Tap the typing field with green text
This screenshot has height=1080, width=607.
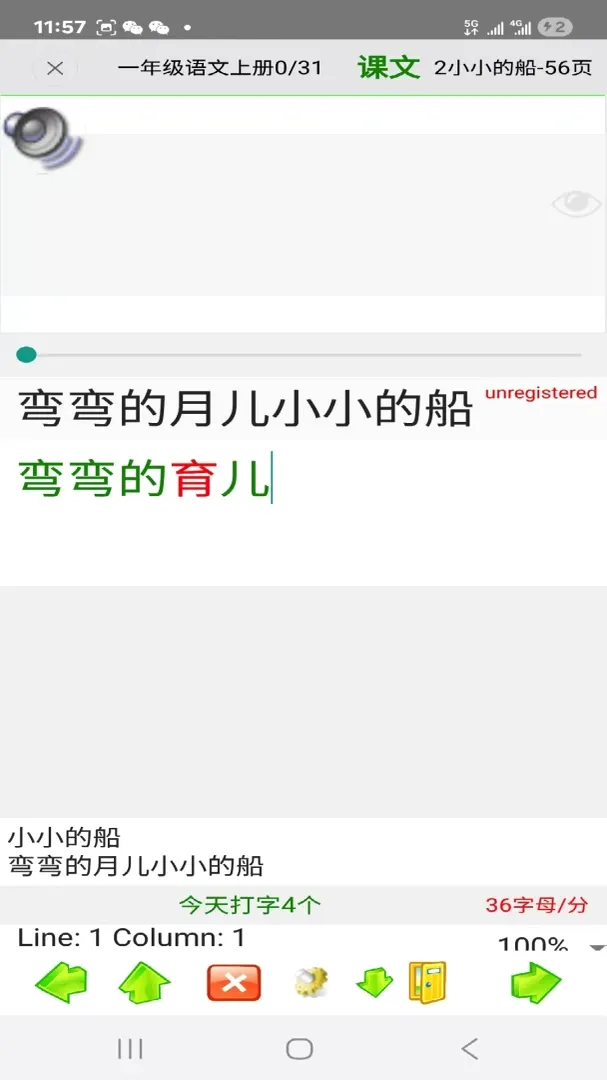[x=303, y=513]
